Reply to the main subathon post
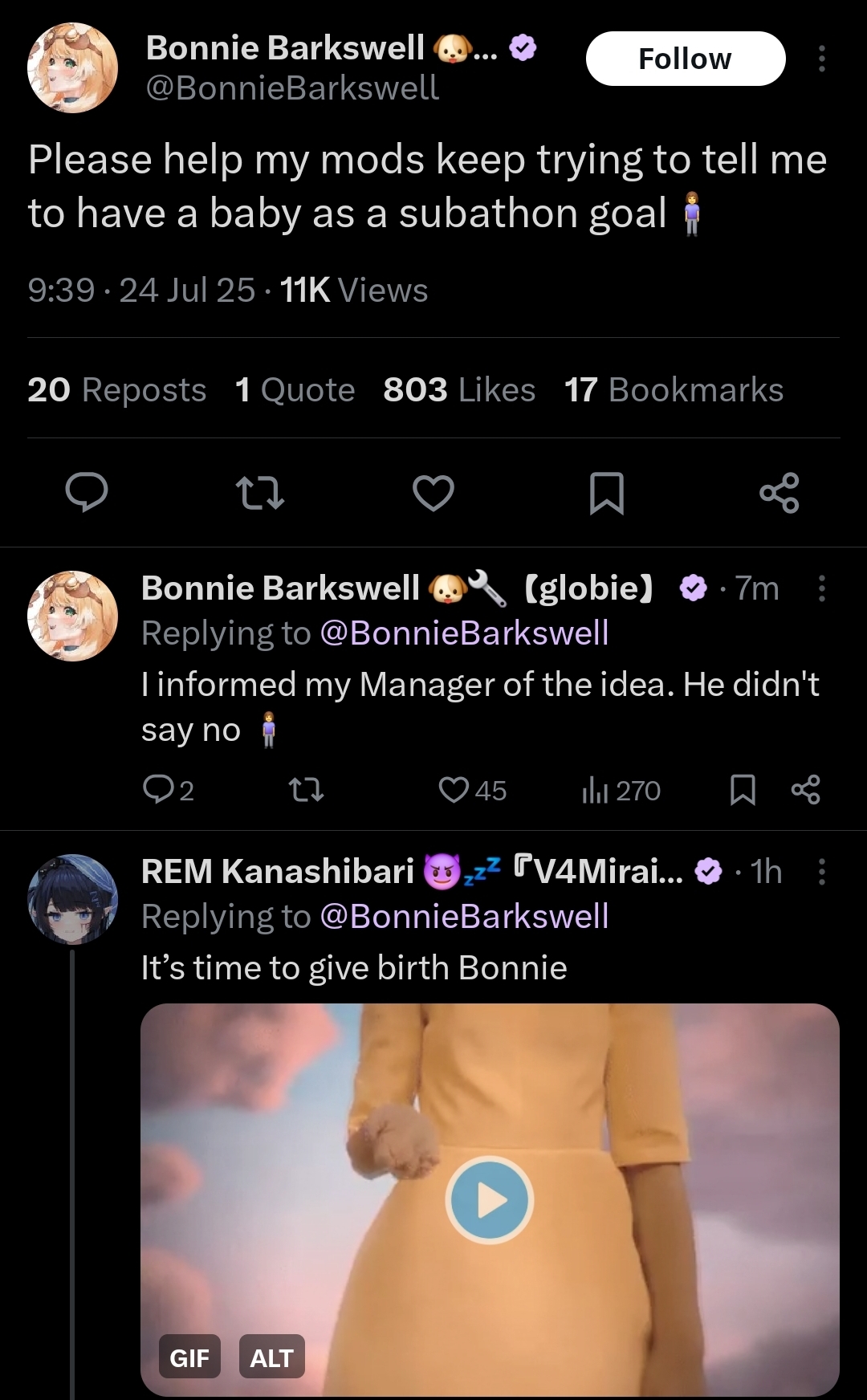The height and width of the screenshot is (1400, 867). [x=86, y=492]
